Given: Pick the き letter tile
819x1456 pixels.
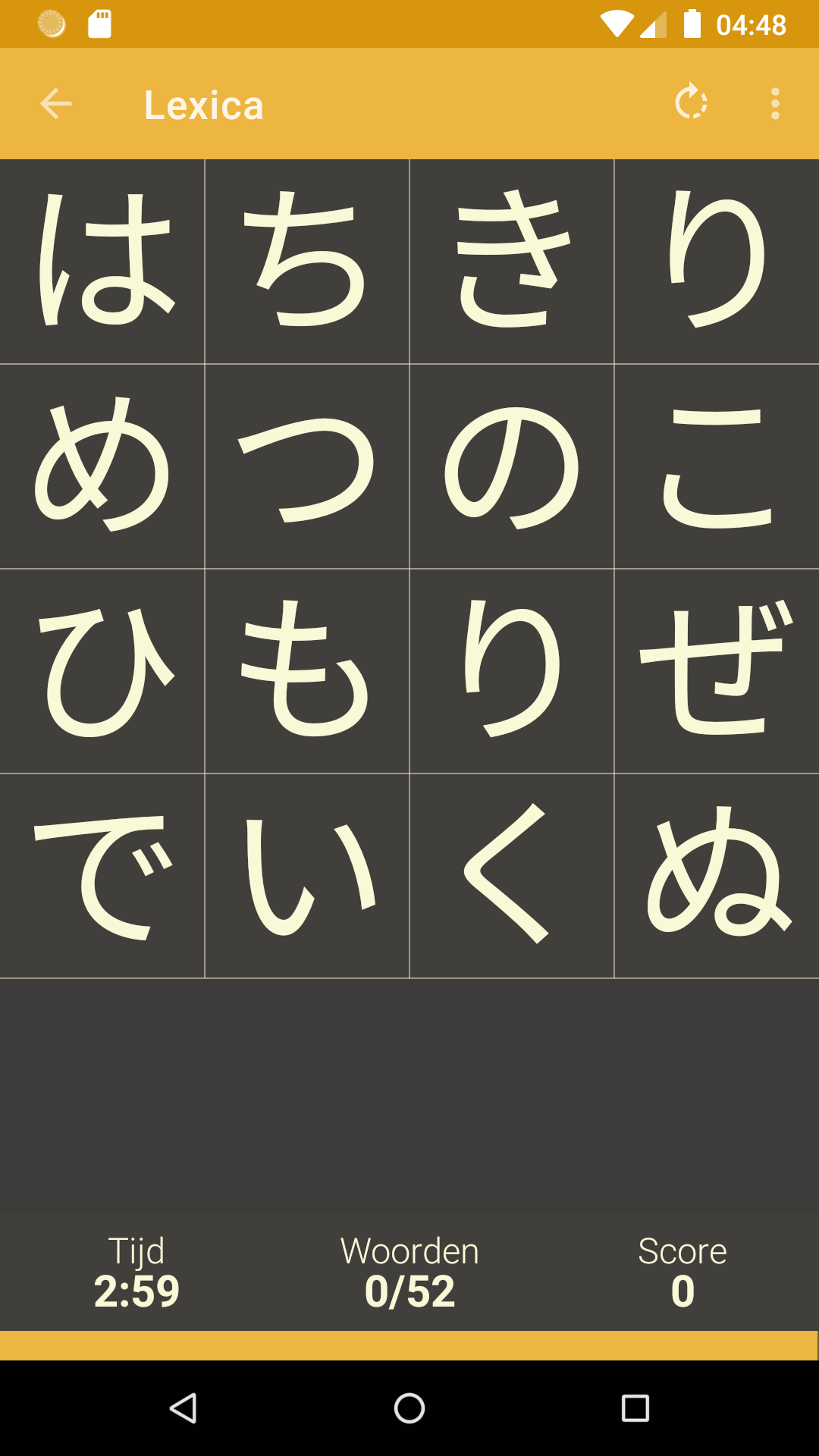Looking at the screenshot, I should point(512,262).
